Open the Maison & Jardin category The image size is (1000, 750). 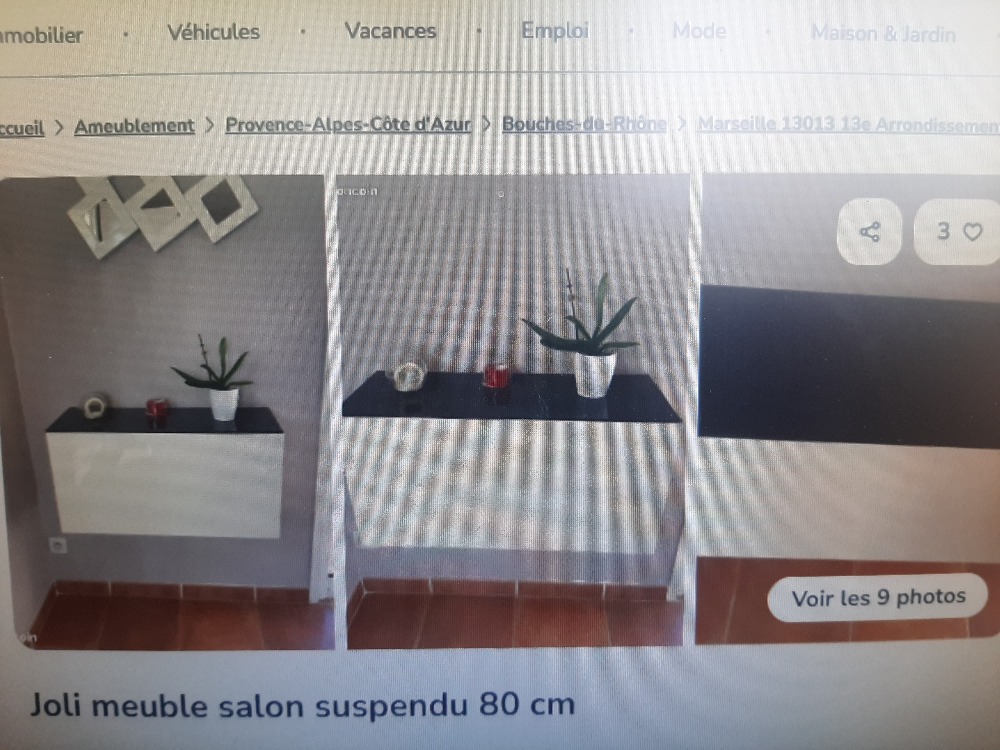882,33
